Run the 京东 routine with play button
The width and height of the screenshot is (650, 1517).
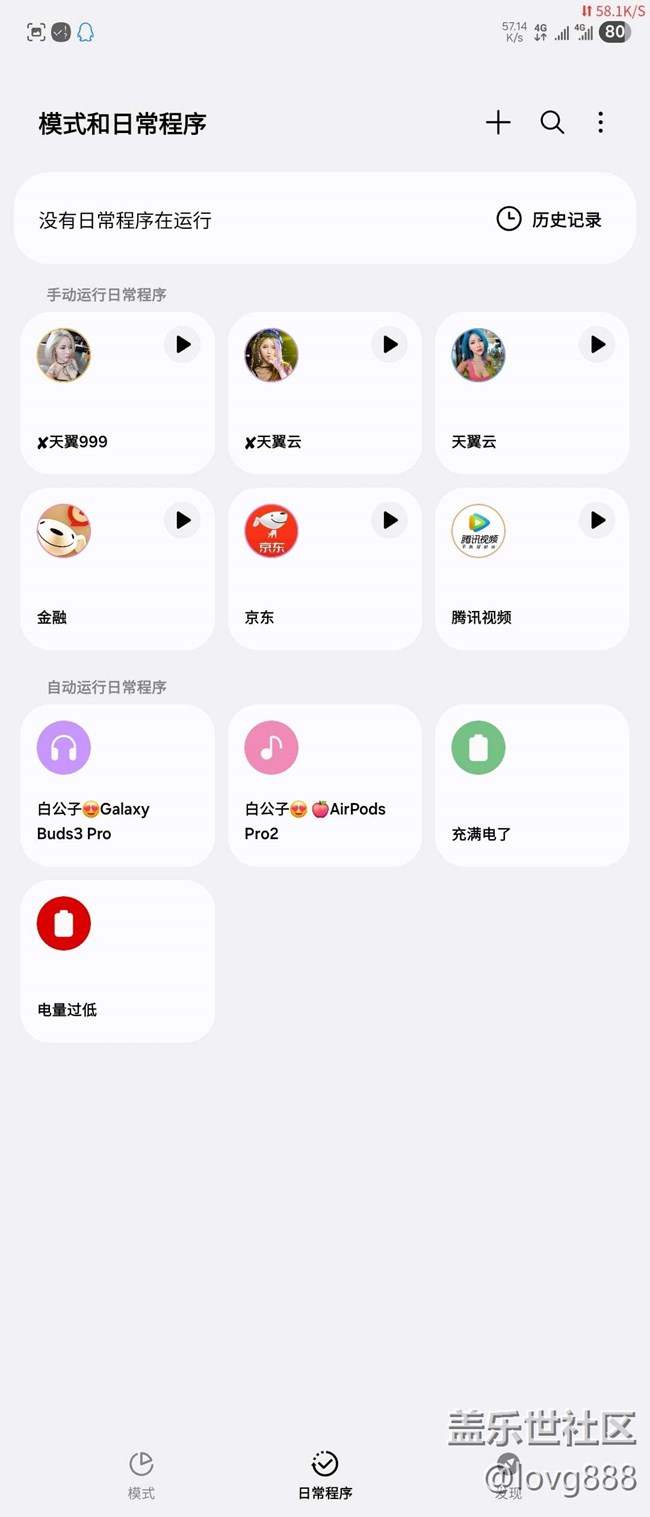pyautogui.click(x=390, y=521)
